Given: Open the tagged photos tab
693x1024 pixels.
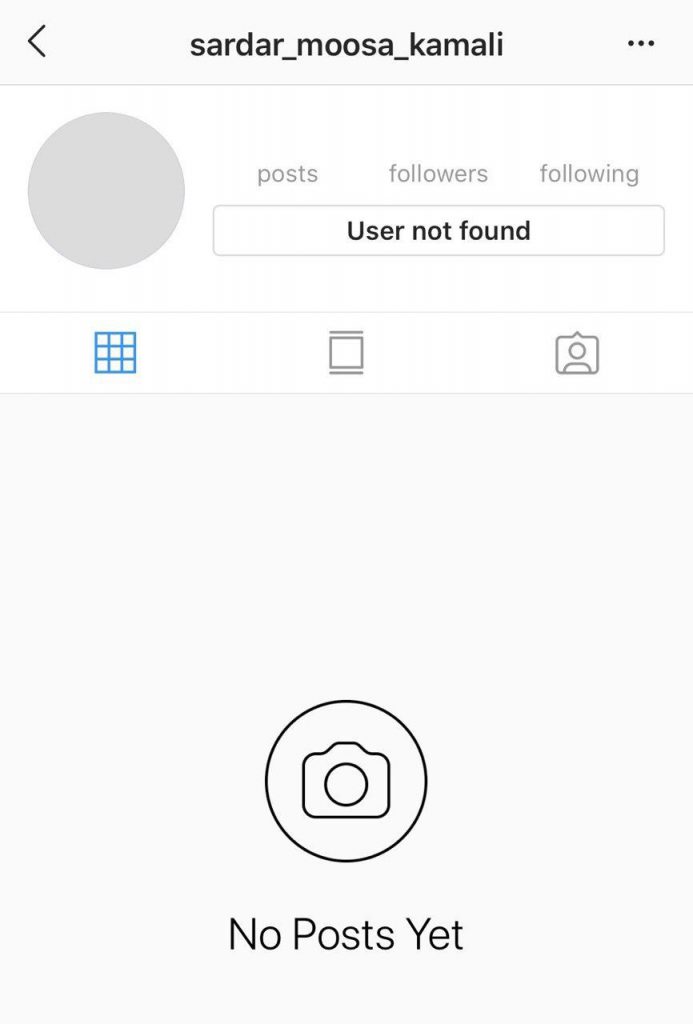Looking at the screenshot, I should (577, 354).
